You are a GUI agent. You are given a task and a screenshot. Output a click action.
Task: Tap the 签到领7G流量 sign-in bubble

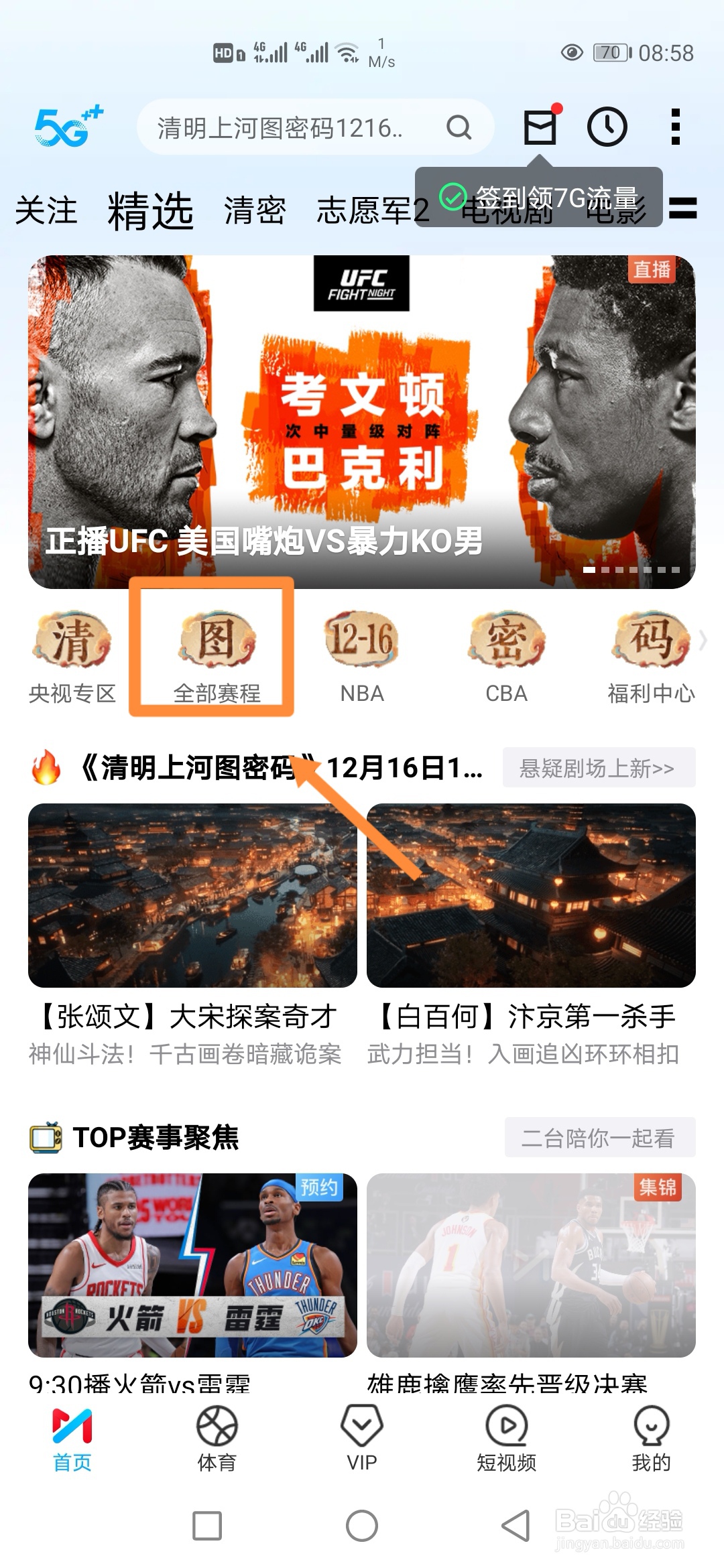point(556,196)
